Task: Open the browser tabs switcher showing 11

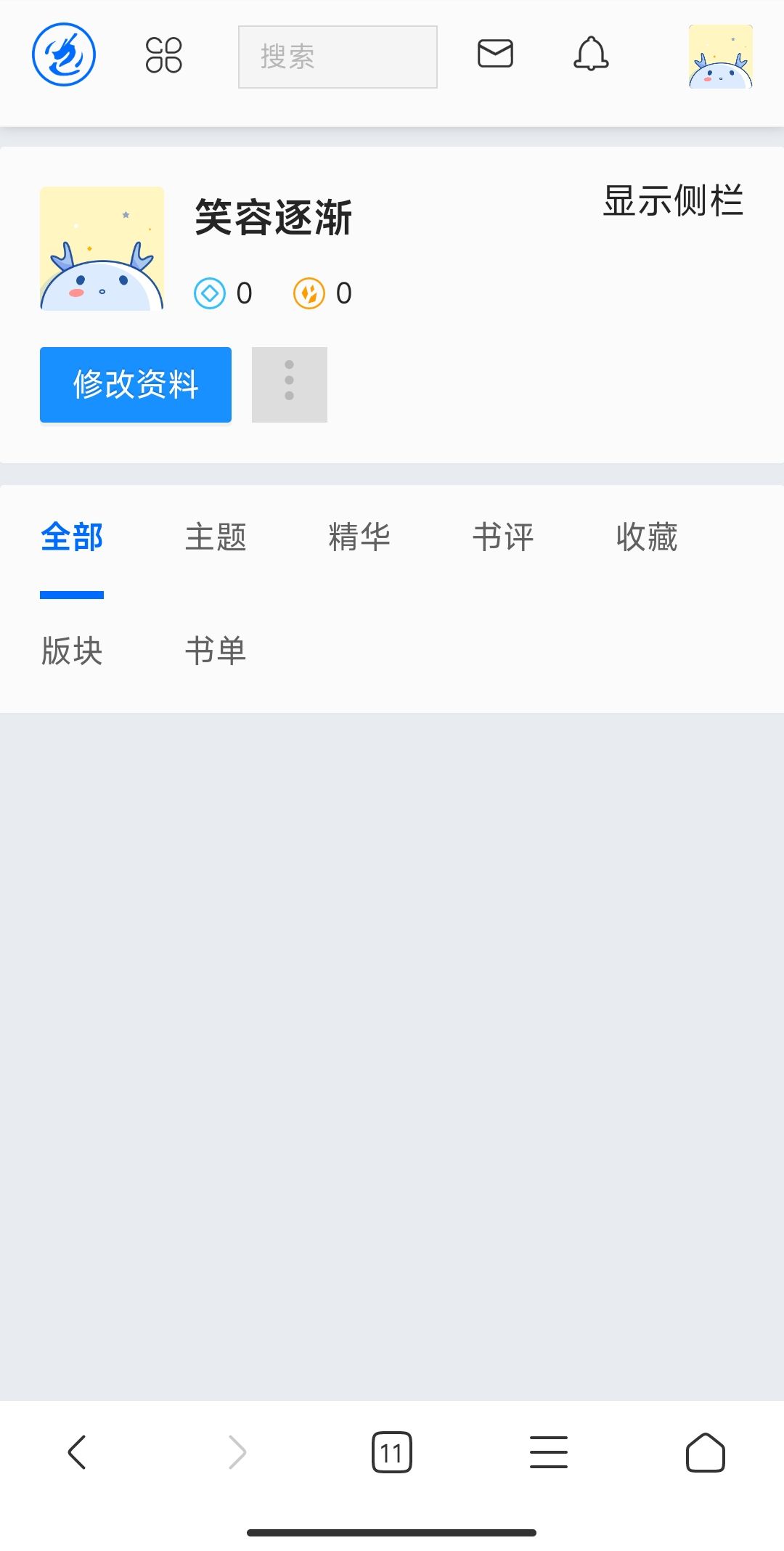Action: pyautogui.click(x=391, y=1452)
